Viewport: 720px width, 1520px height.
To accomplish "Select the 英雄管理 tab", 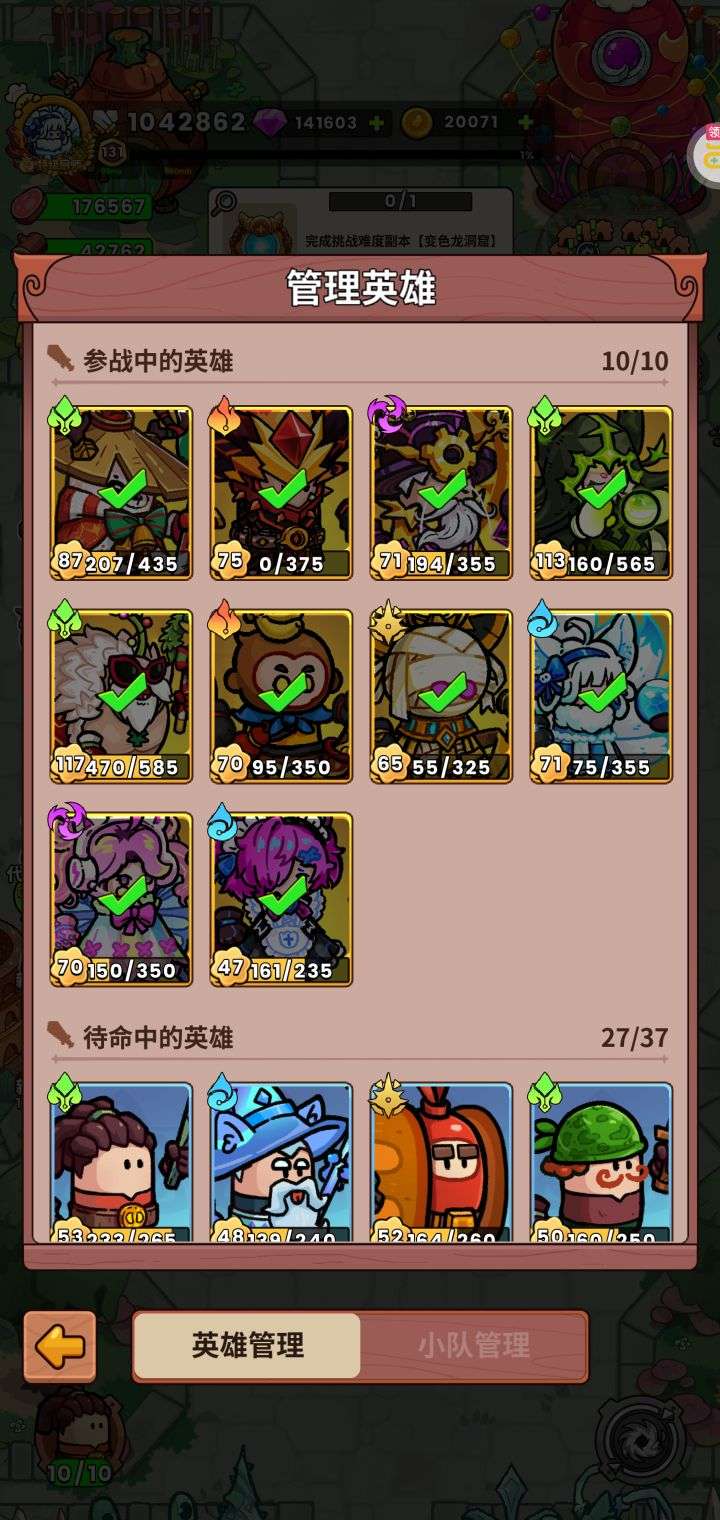I will click(247, 1346).
